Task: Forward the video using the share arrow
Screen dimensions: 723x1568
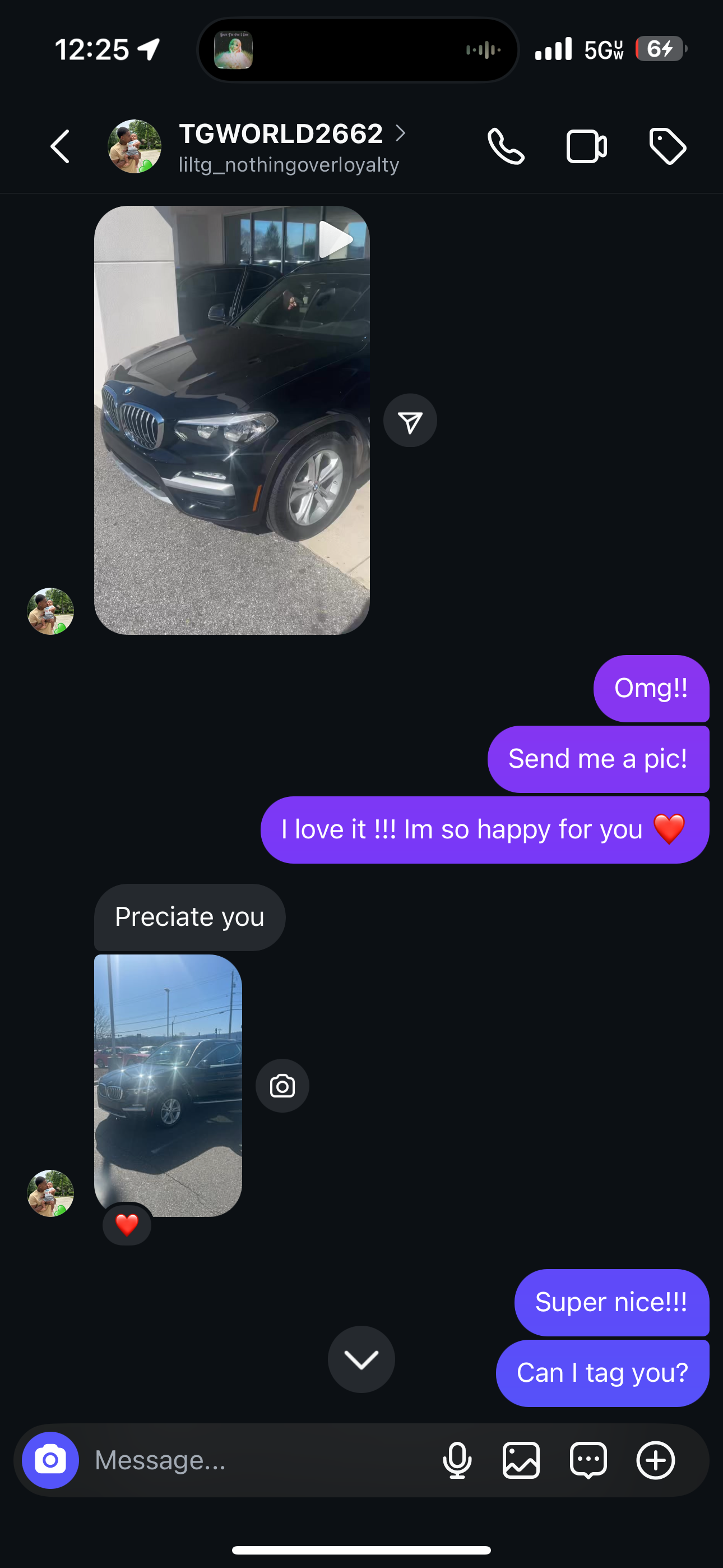Action: tap(410, 421)
